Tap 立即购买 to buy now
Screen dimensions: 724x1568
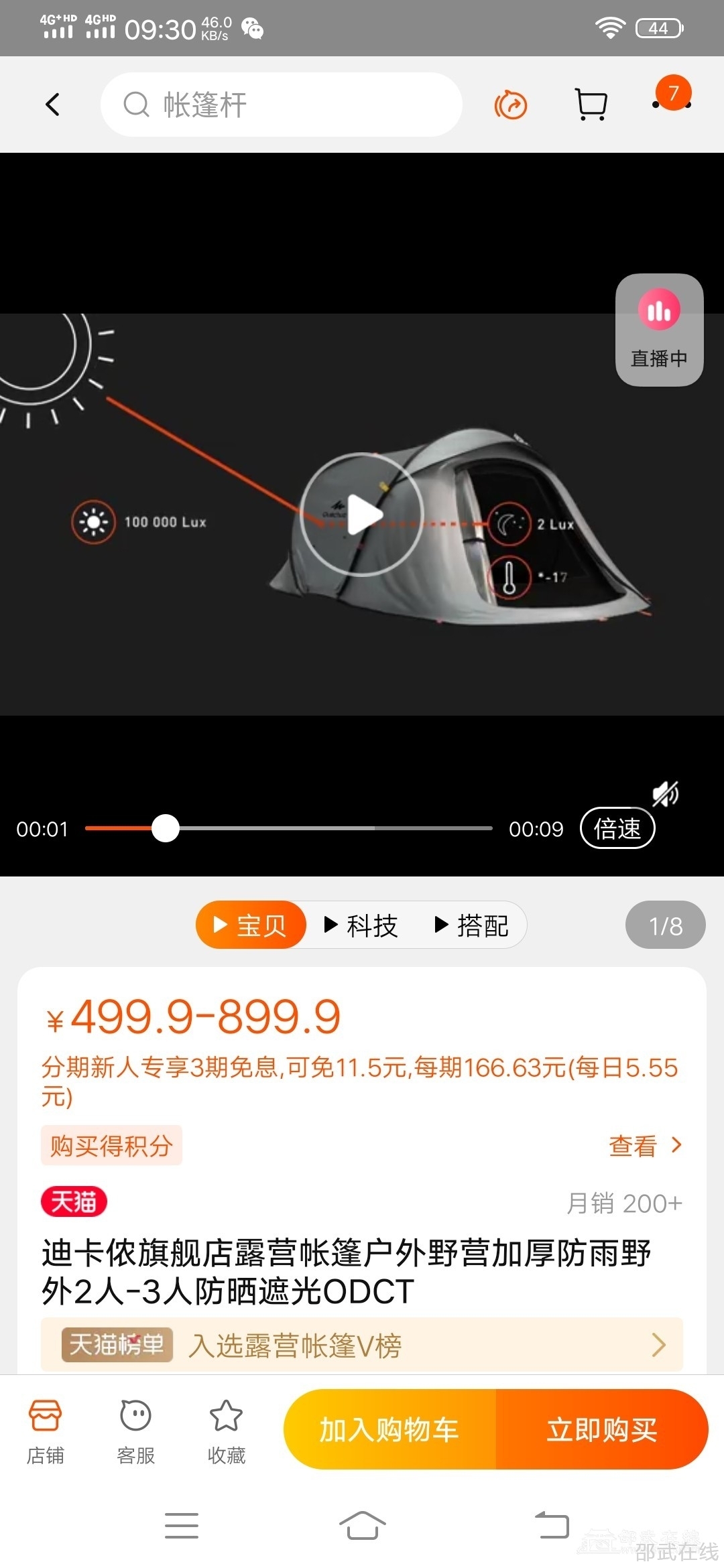(x=602, y=1429)
